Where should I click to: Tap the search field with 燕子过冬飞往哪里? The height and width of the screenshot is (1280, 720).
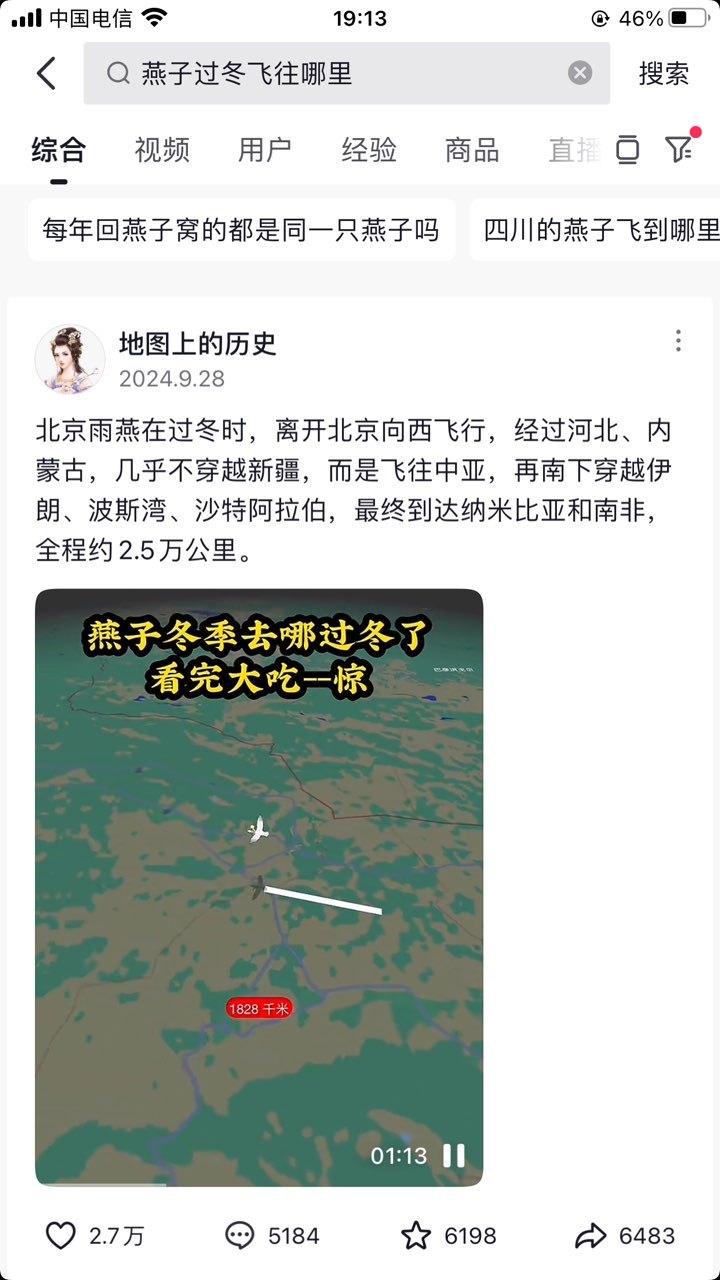(x=346, y=73)
